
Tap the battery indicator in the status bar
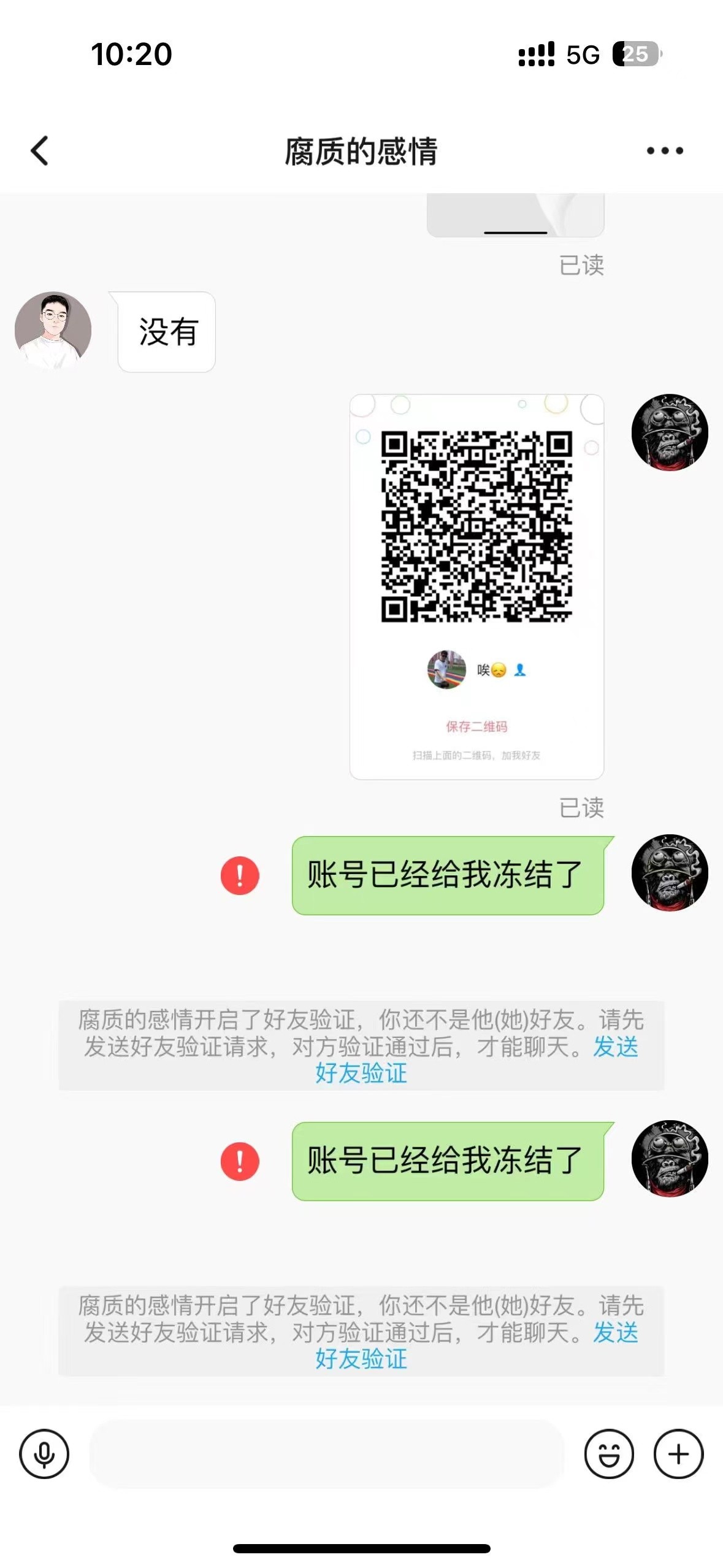[x=634, y=55]
